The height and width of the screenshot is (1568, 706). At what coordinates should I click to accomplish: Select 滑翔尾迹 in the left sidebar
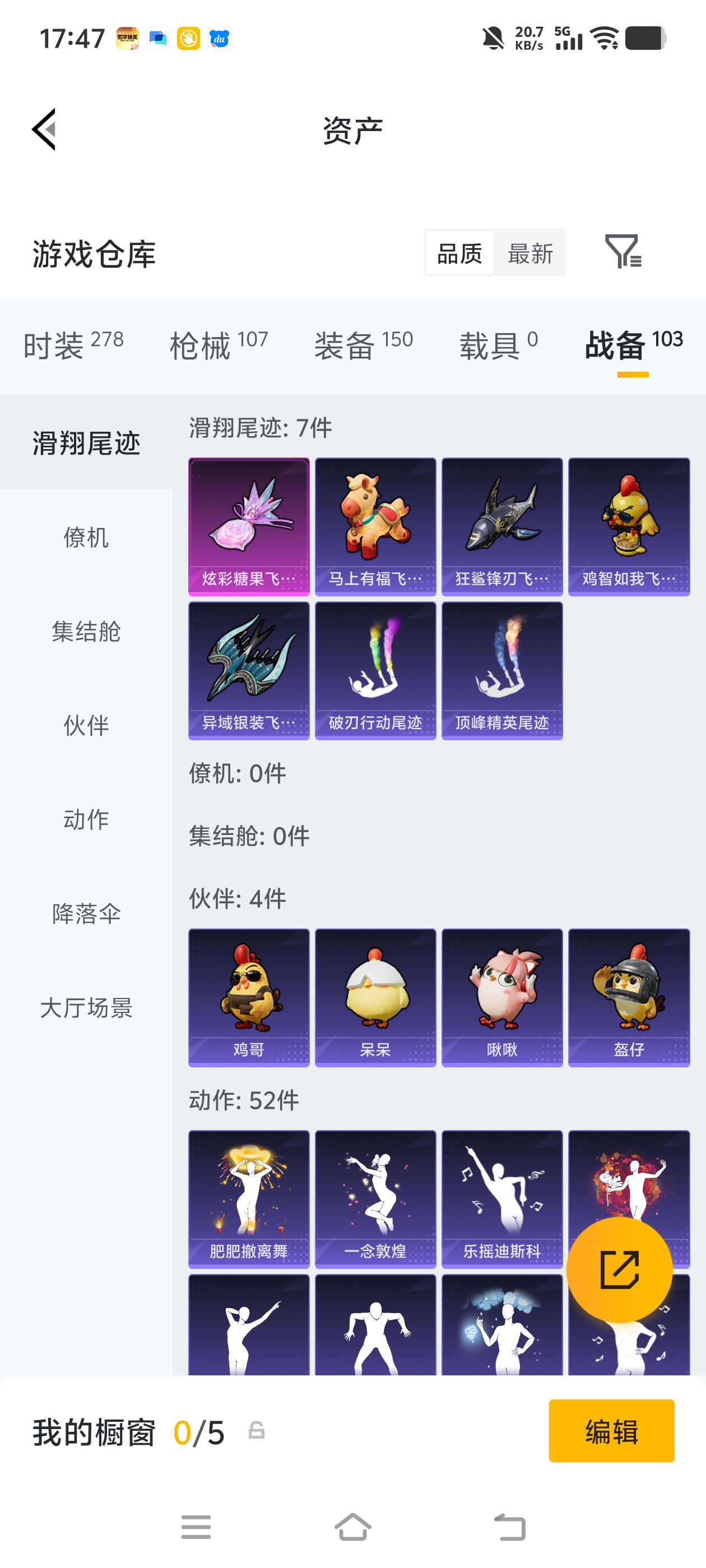click(x=86, y=443)
